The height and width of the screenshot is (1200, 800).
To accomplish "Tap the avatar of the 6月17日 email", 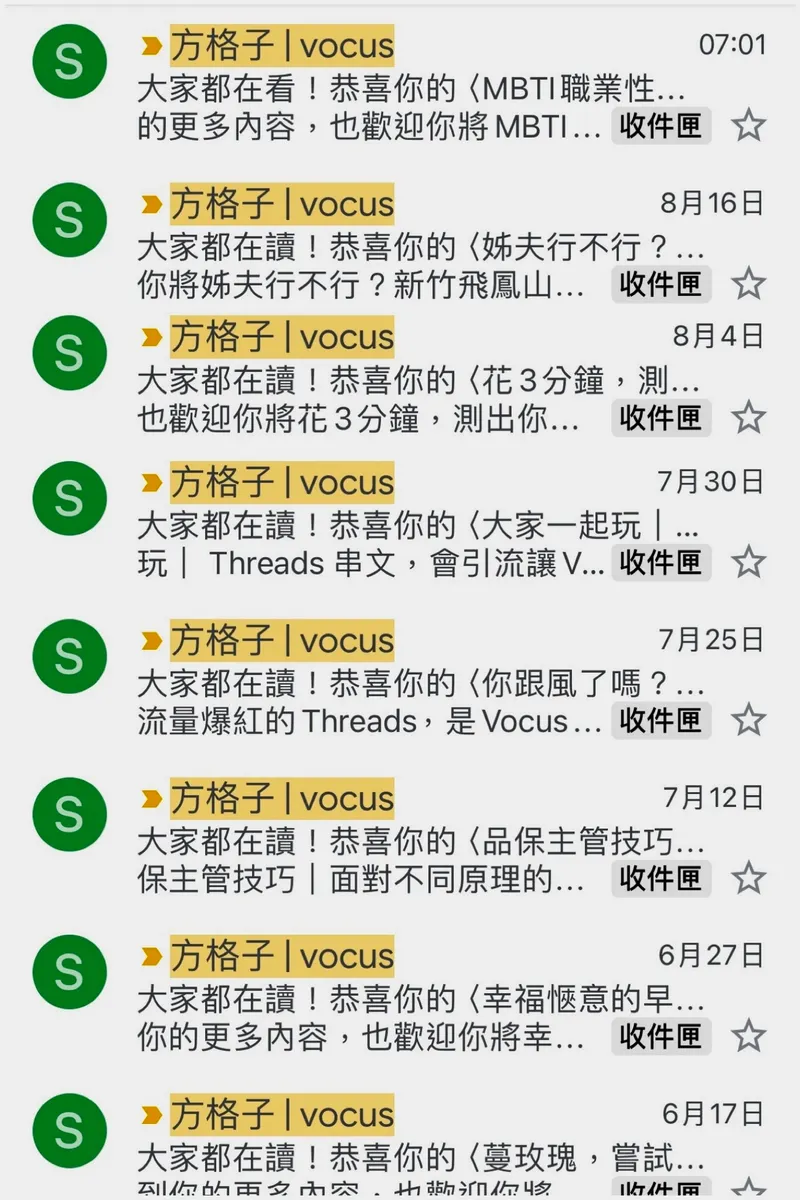I will (68, 1130).
